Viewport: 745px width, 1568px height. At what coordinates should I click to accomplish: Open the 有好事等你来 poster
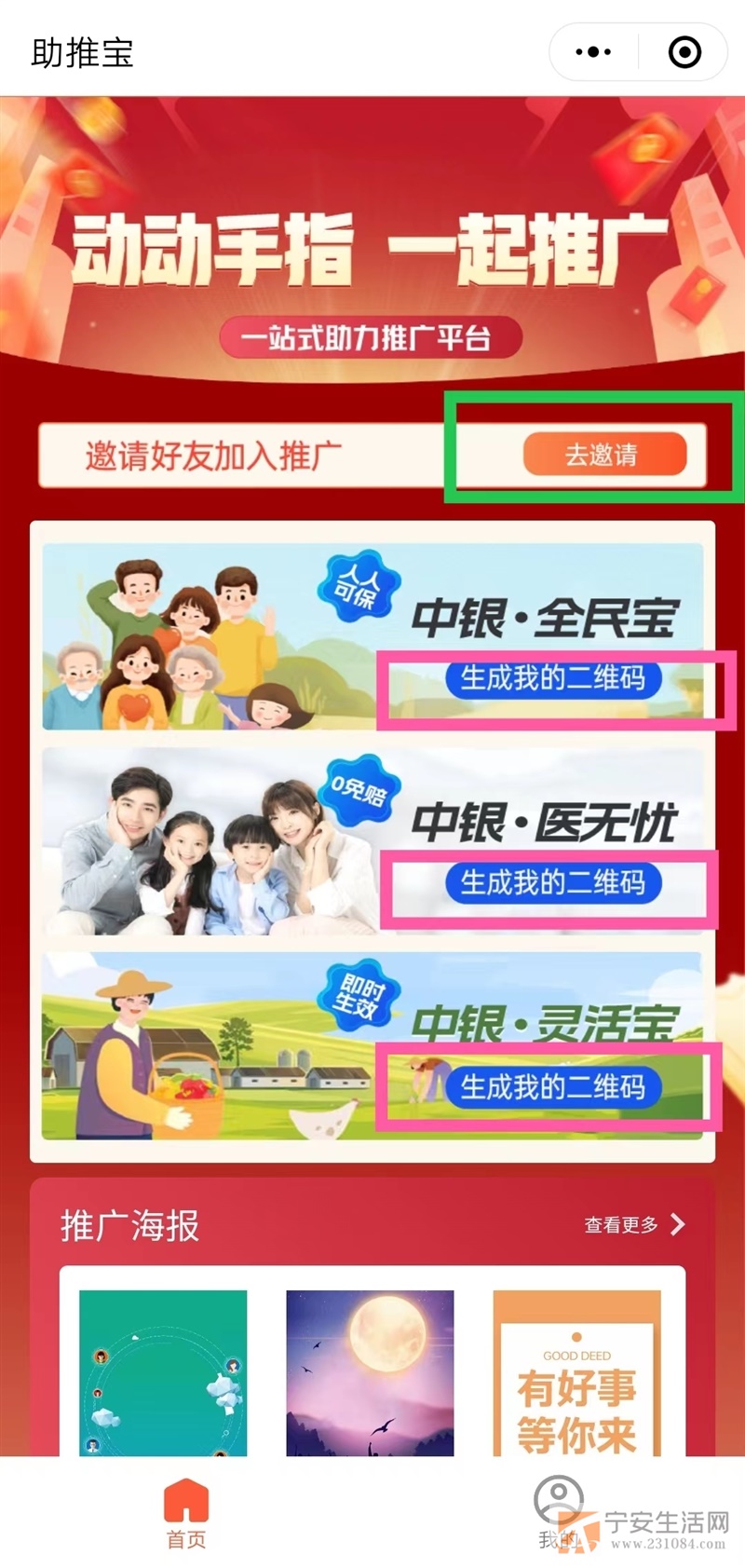(576, 1372)
